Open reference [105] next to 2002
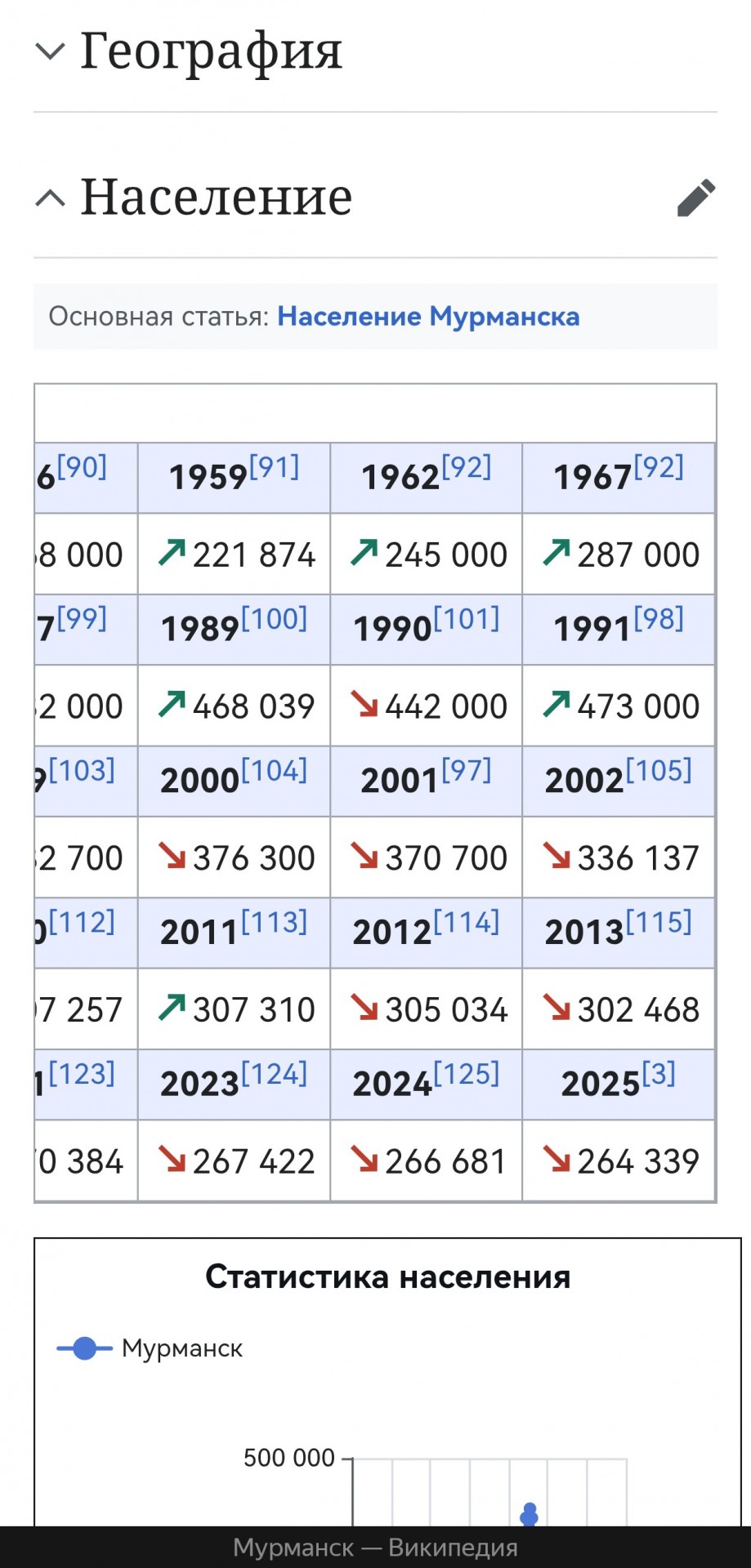Screen dimensions: 751x1568 [x=659, y=770]
